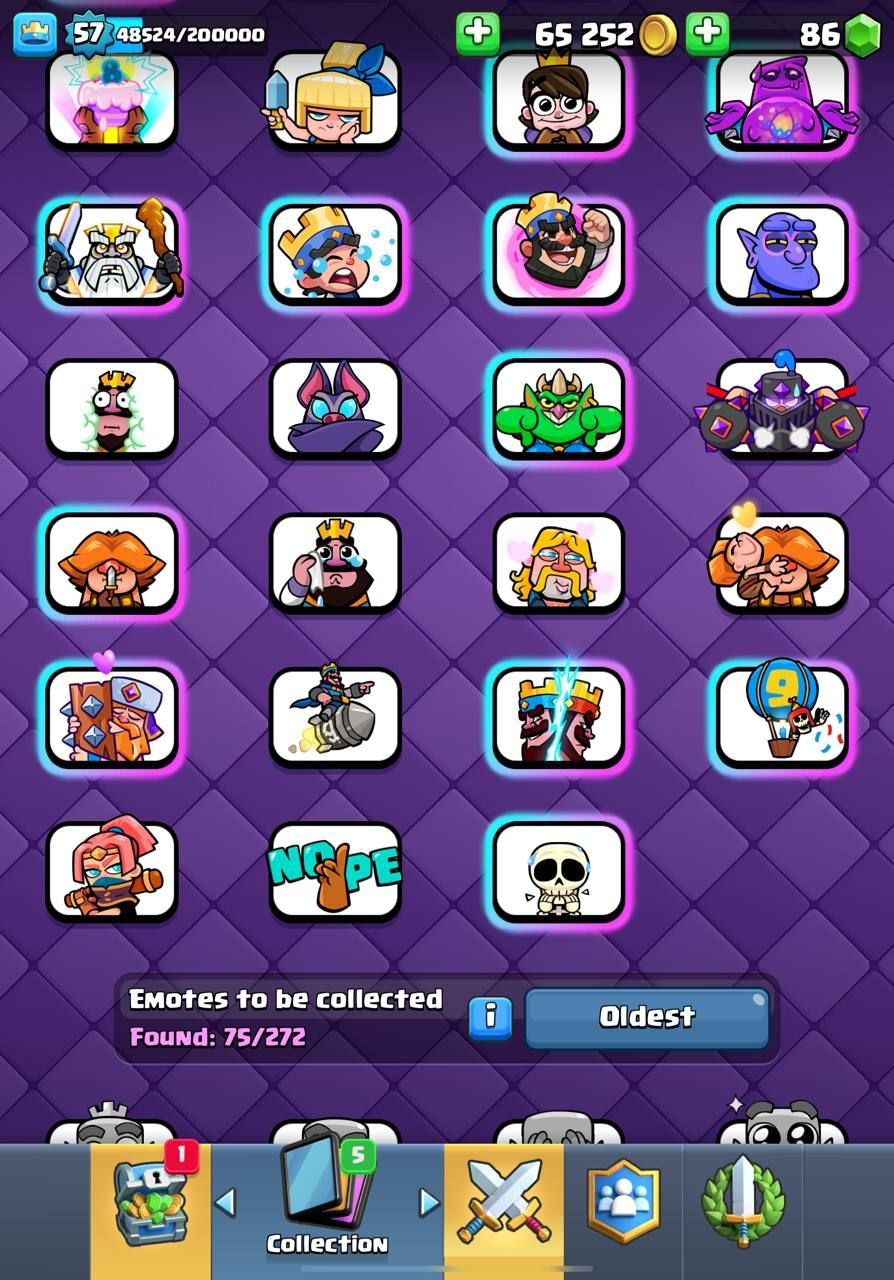This screenshot has width=894, height=1280.
Task: Open the Clan social tab
Action: [x=623, y=1200]
